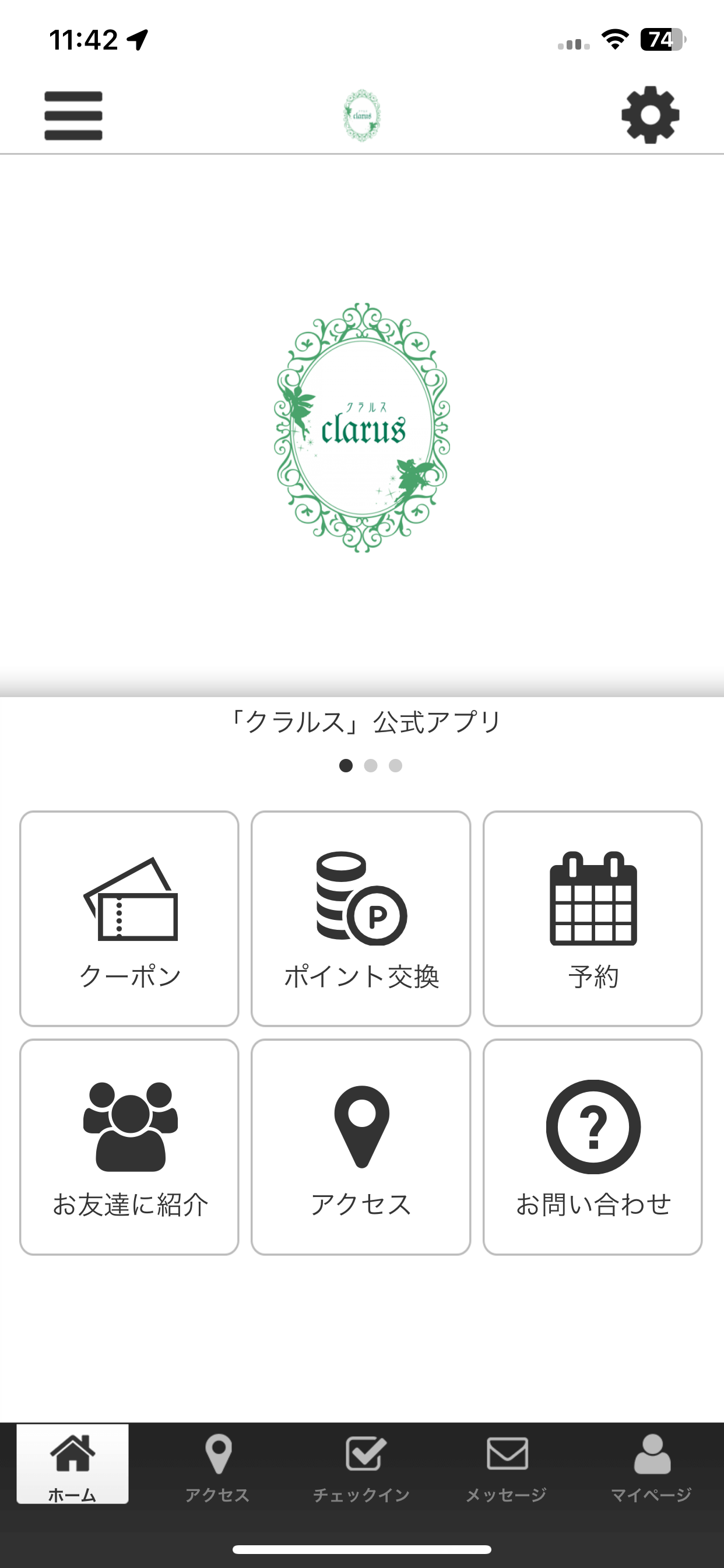Image resolution: width=724 pixels, height=1568 pixels.
Task: Open the settings gear
Action: (649, 115)
